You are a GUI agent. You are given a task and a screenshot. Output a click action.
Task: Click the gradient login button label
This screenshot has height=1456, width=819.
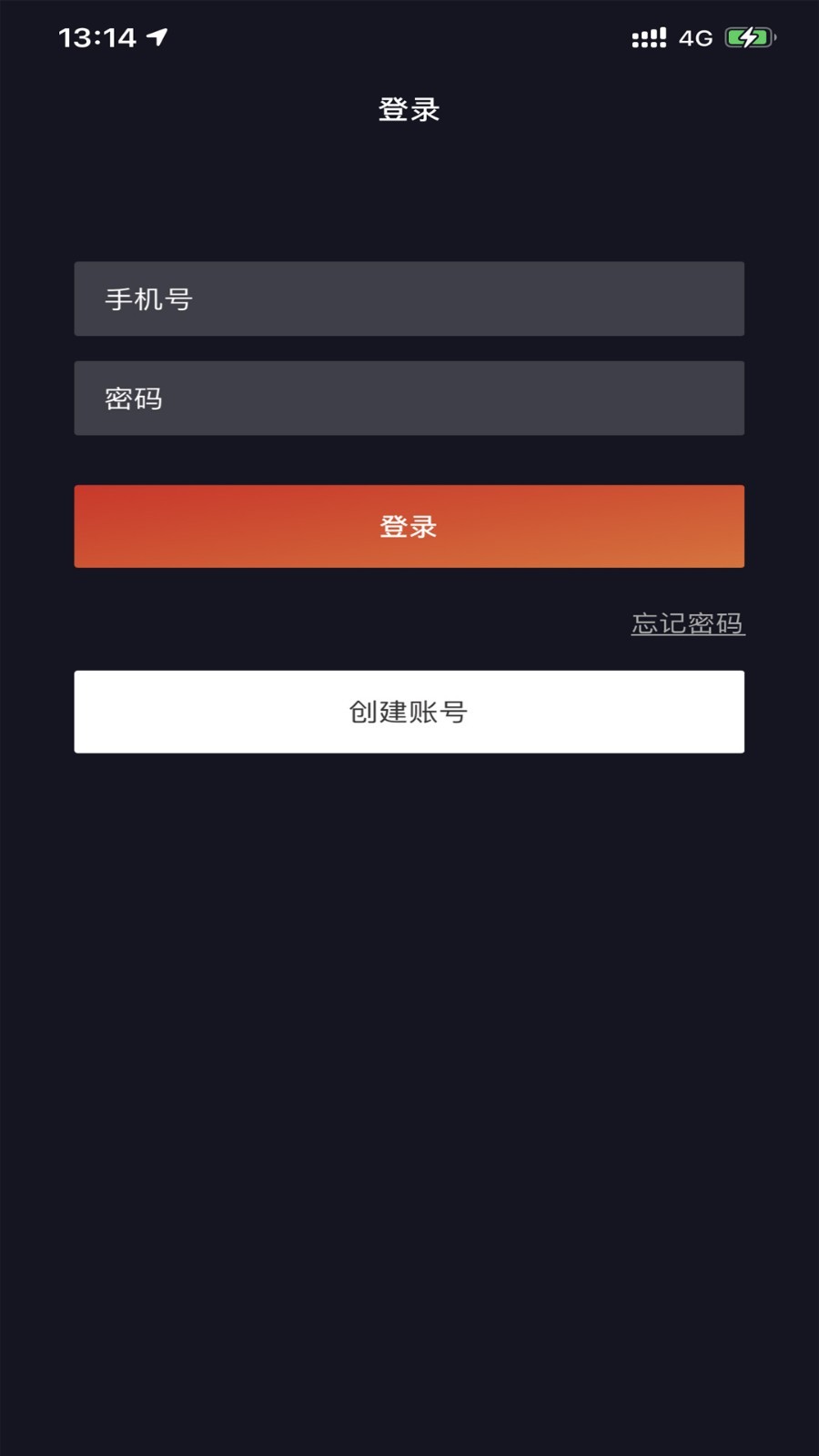tap(409, 526)
